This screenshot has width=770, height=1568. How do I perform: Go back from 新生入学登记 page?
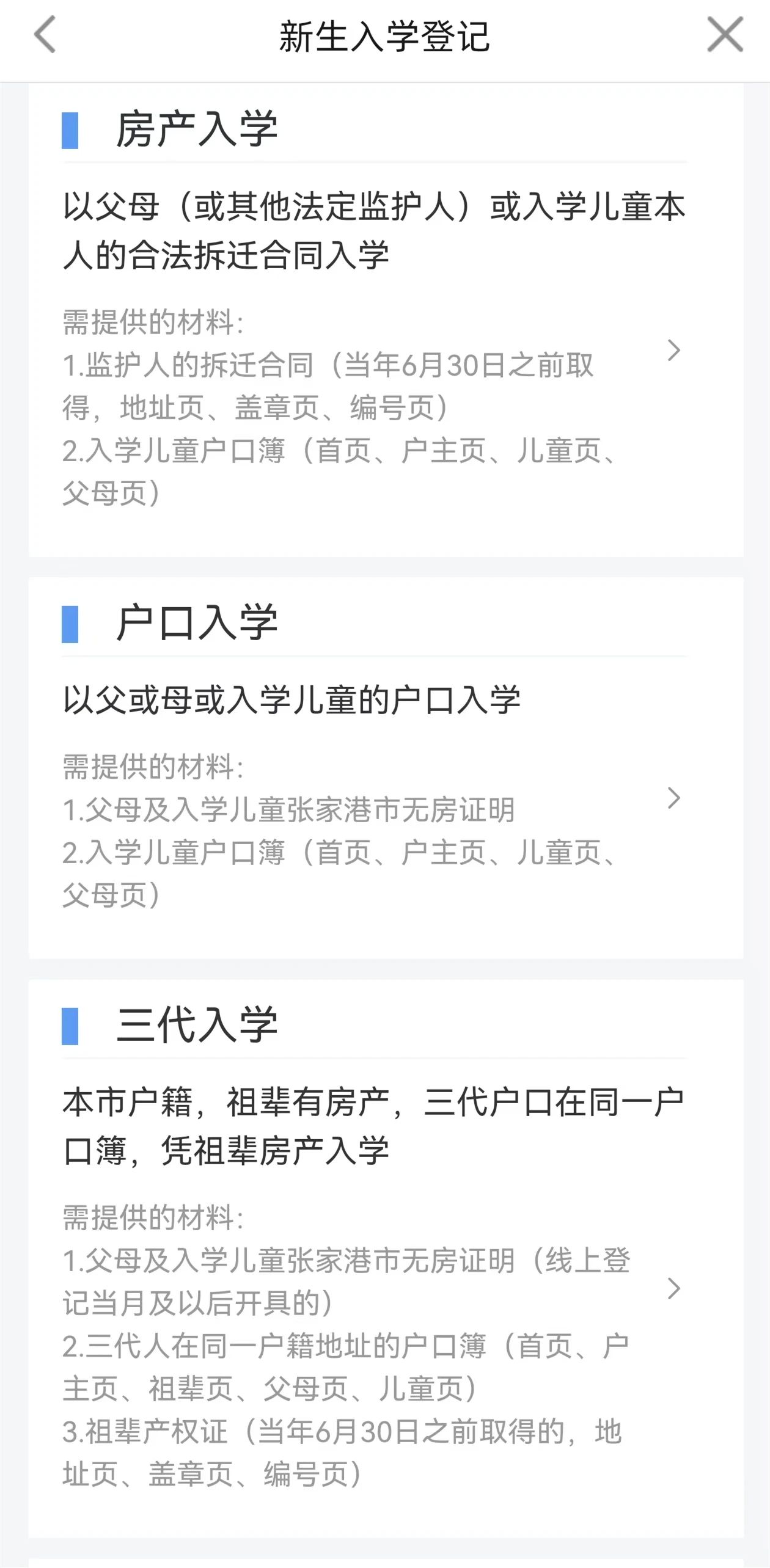pos(45,35)
